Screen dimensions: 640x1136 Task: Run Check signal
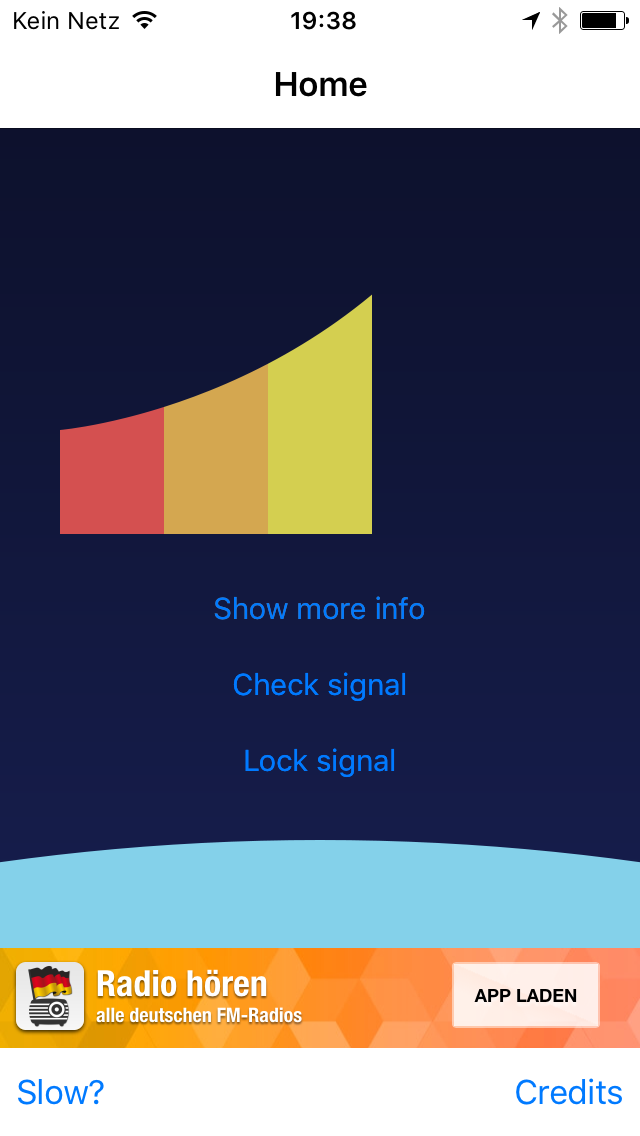pyautogui.click(x=319, y=685)
